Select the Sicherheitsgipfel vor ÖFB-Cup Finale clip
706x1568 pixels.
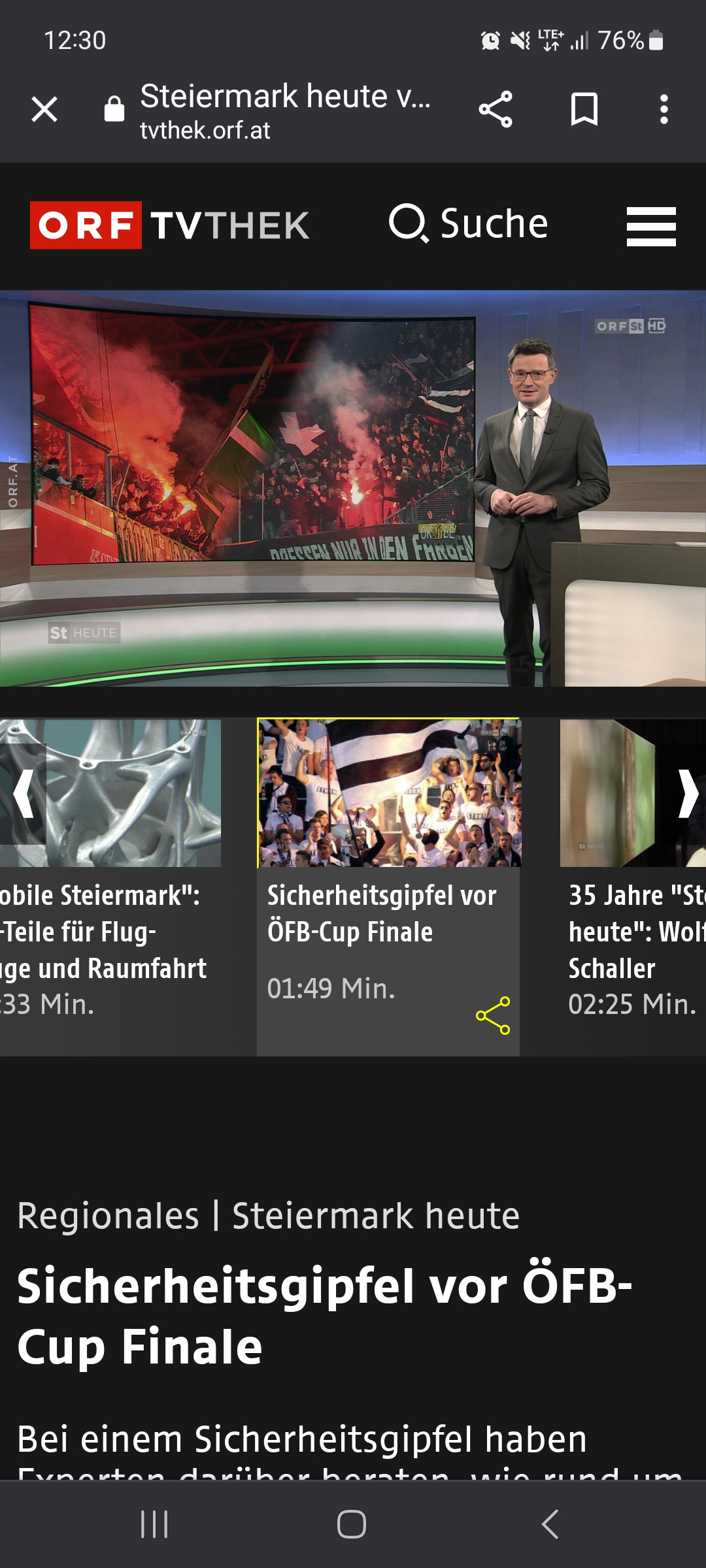pyautogui.click(x=388, y=887)
